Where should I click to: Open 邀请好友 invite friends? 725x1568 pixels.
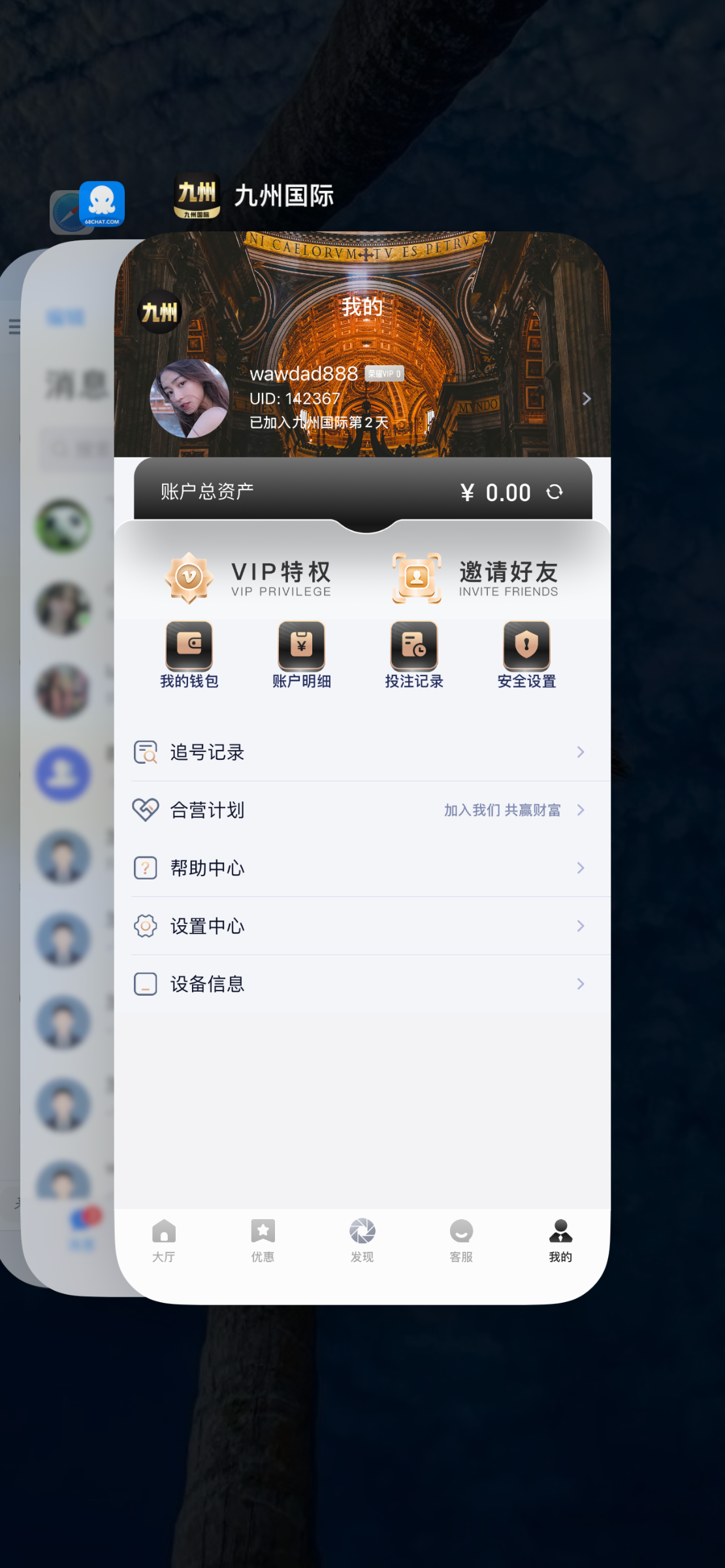[475, 578]
